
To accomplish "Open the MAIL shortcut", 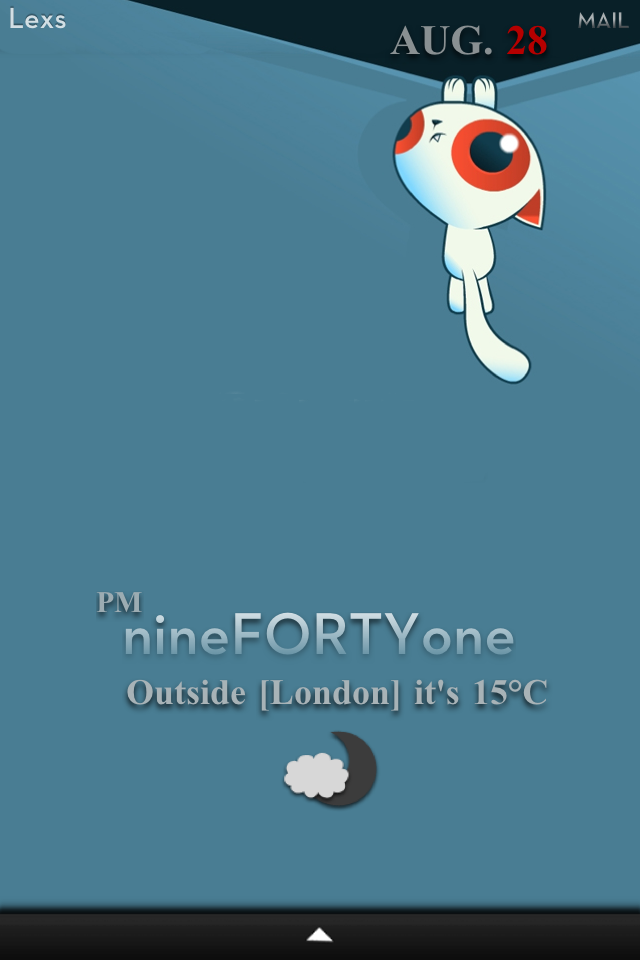I will 603,21.
